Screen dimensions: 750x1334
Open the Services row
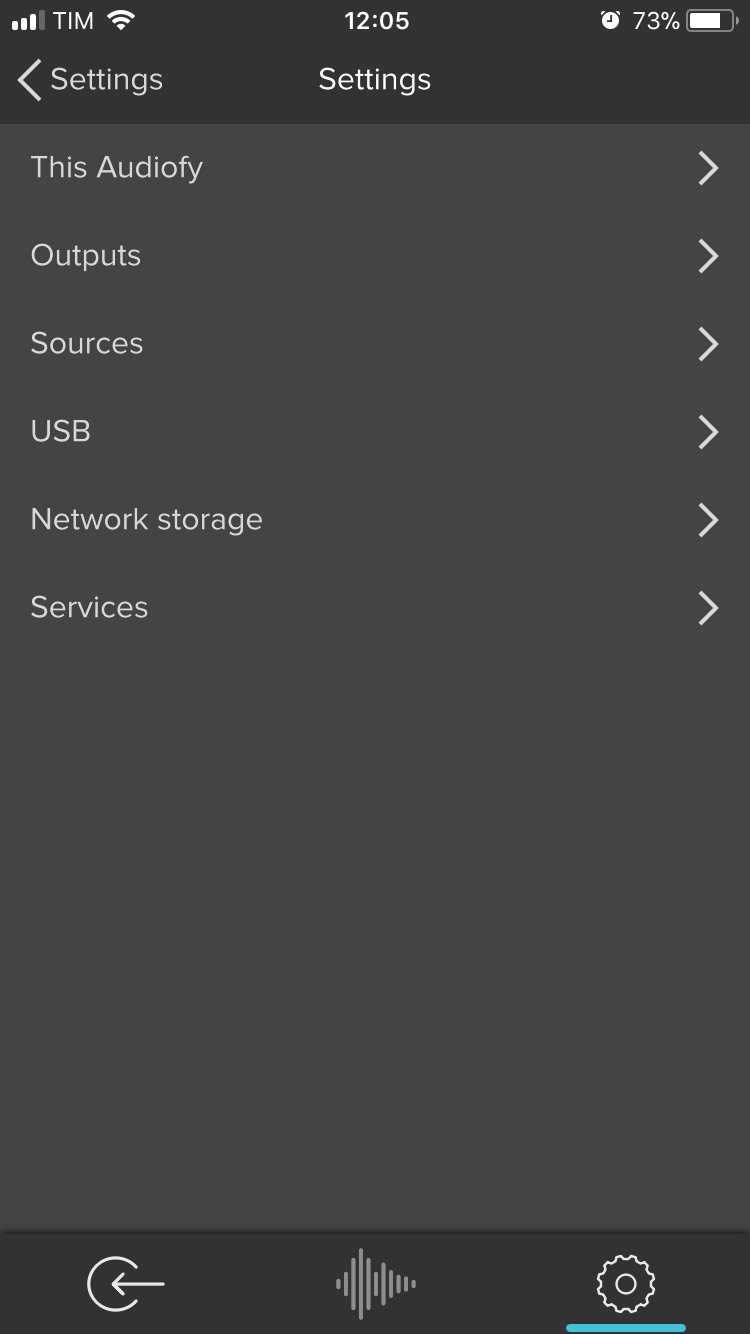click(x=375, y=608)
